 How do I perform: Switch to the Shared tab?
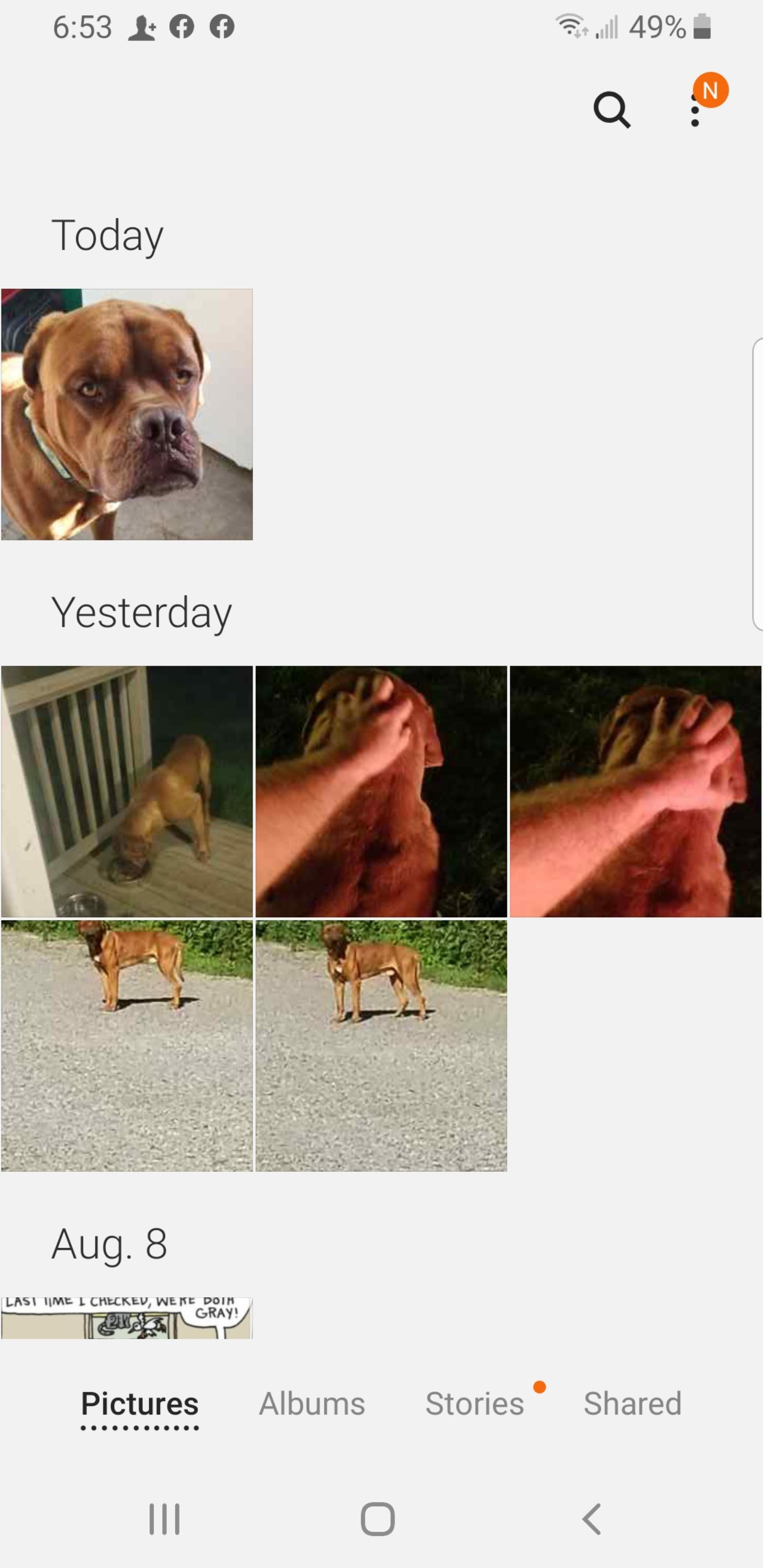[632, 1404]
